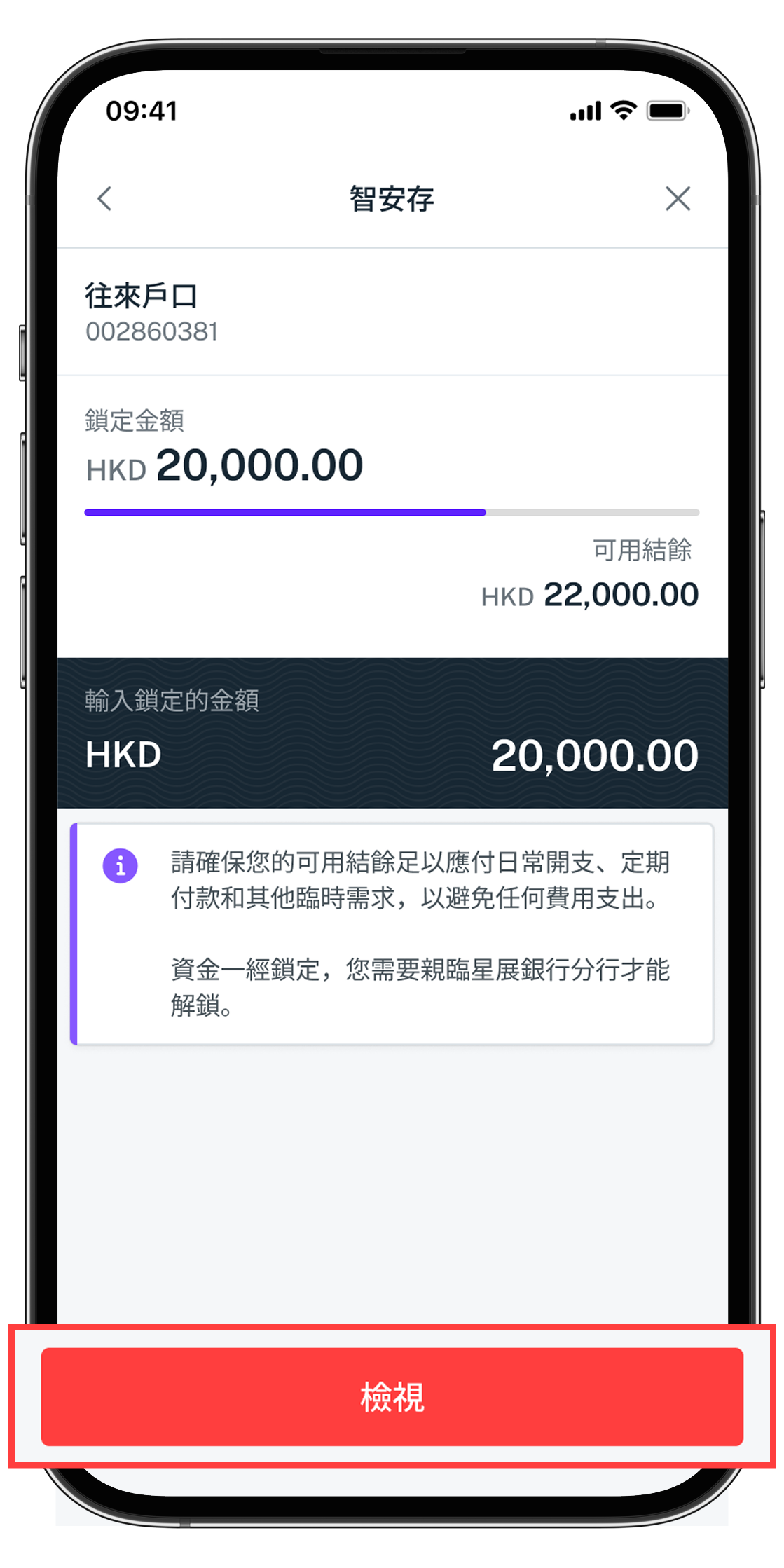Image resolution: width=784 pixels, height=1568 pixels.
Task: Go back using the top-left arrow
Action: click(104, 199)
